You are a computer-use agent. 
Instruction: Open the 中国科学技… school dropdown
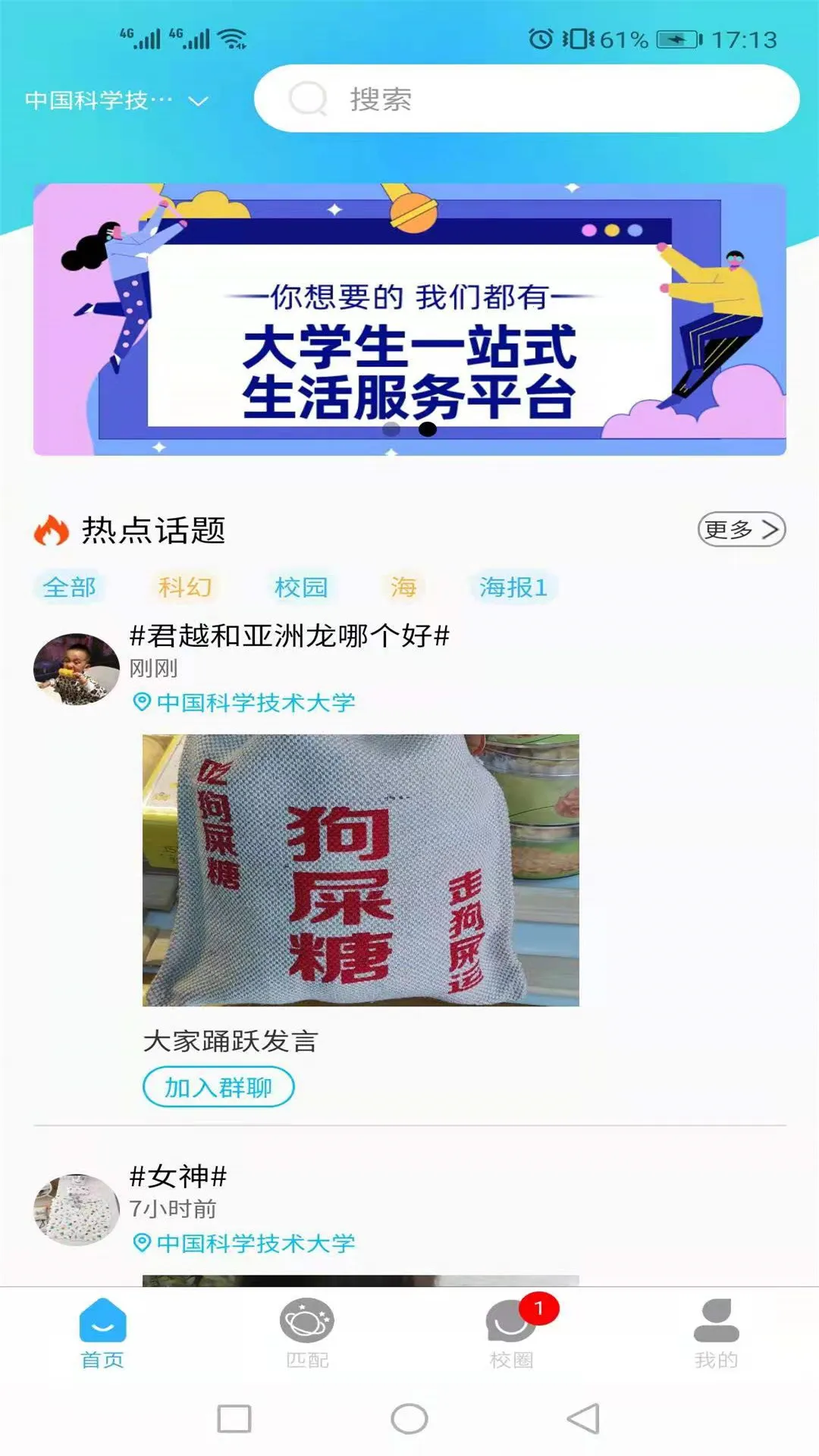tap(115, 101)
